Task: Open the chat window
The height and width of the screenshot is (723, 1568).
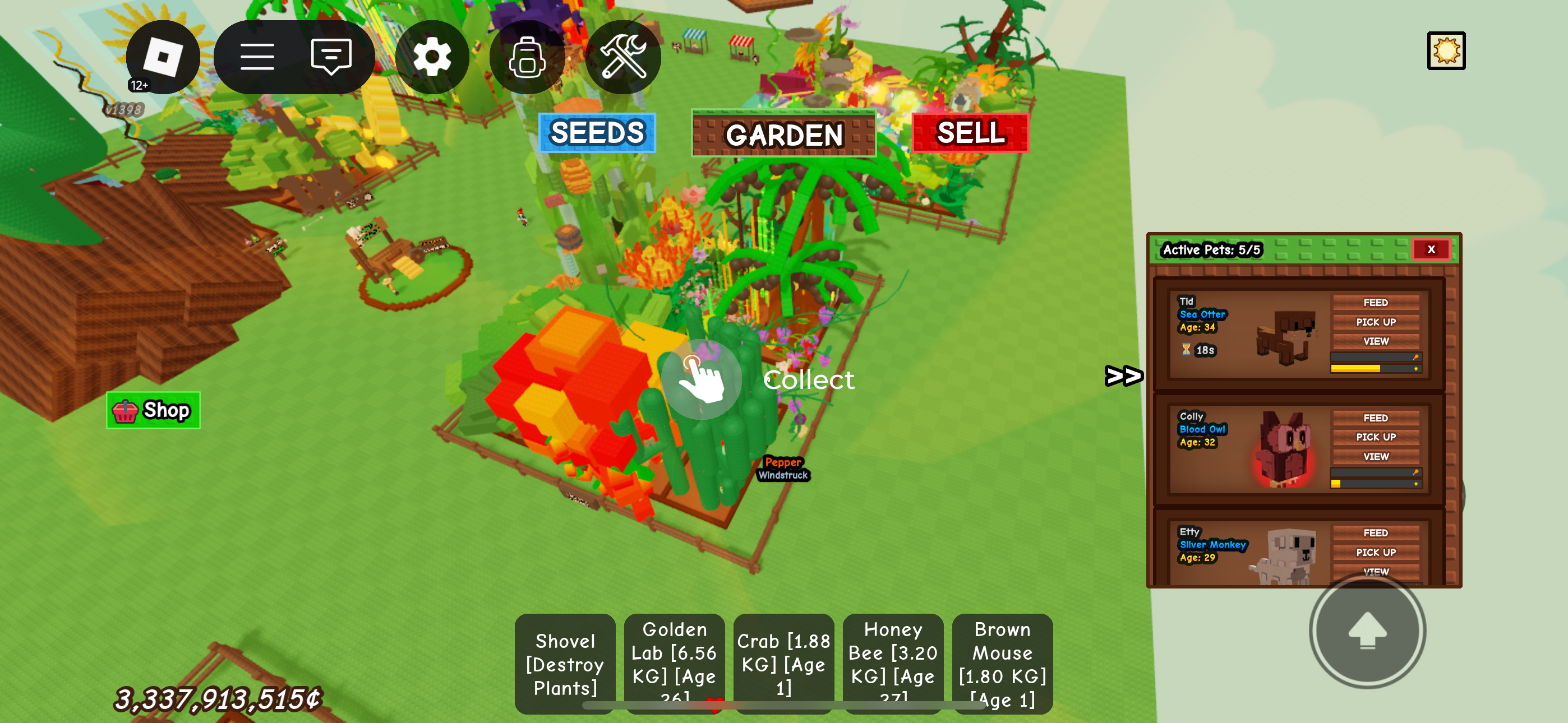Action: [330, 57]
